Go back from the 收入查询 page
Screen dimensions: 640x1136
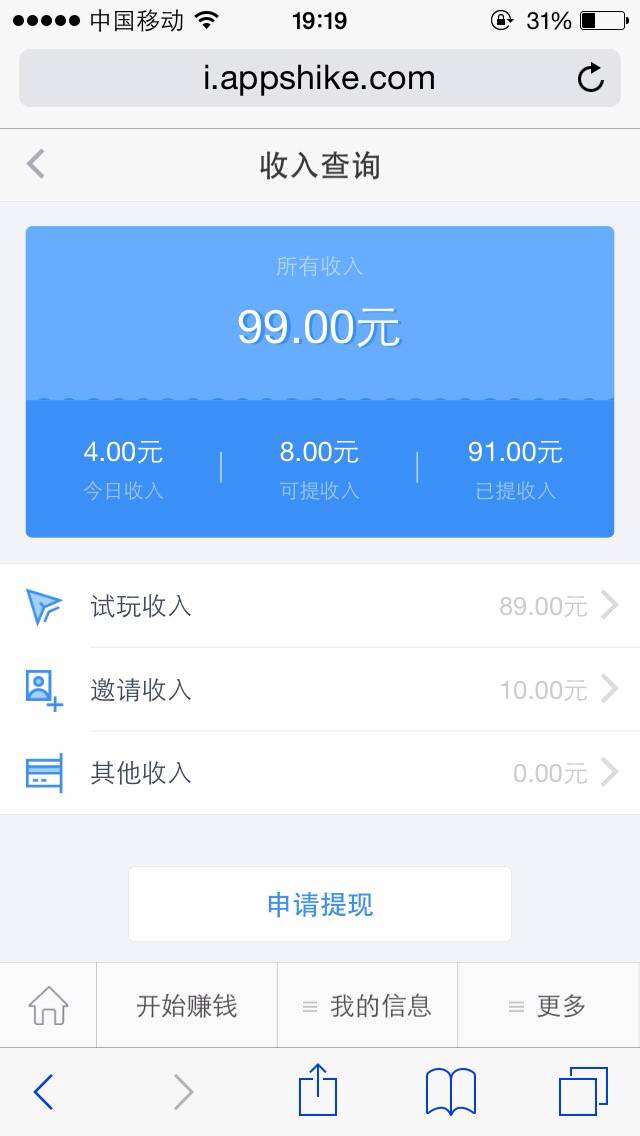(x=36, y=164)
